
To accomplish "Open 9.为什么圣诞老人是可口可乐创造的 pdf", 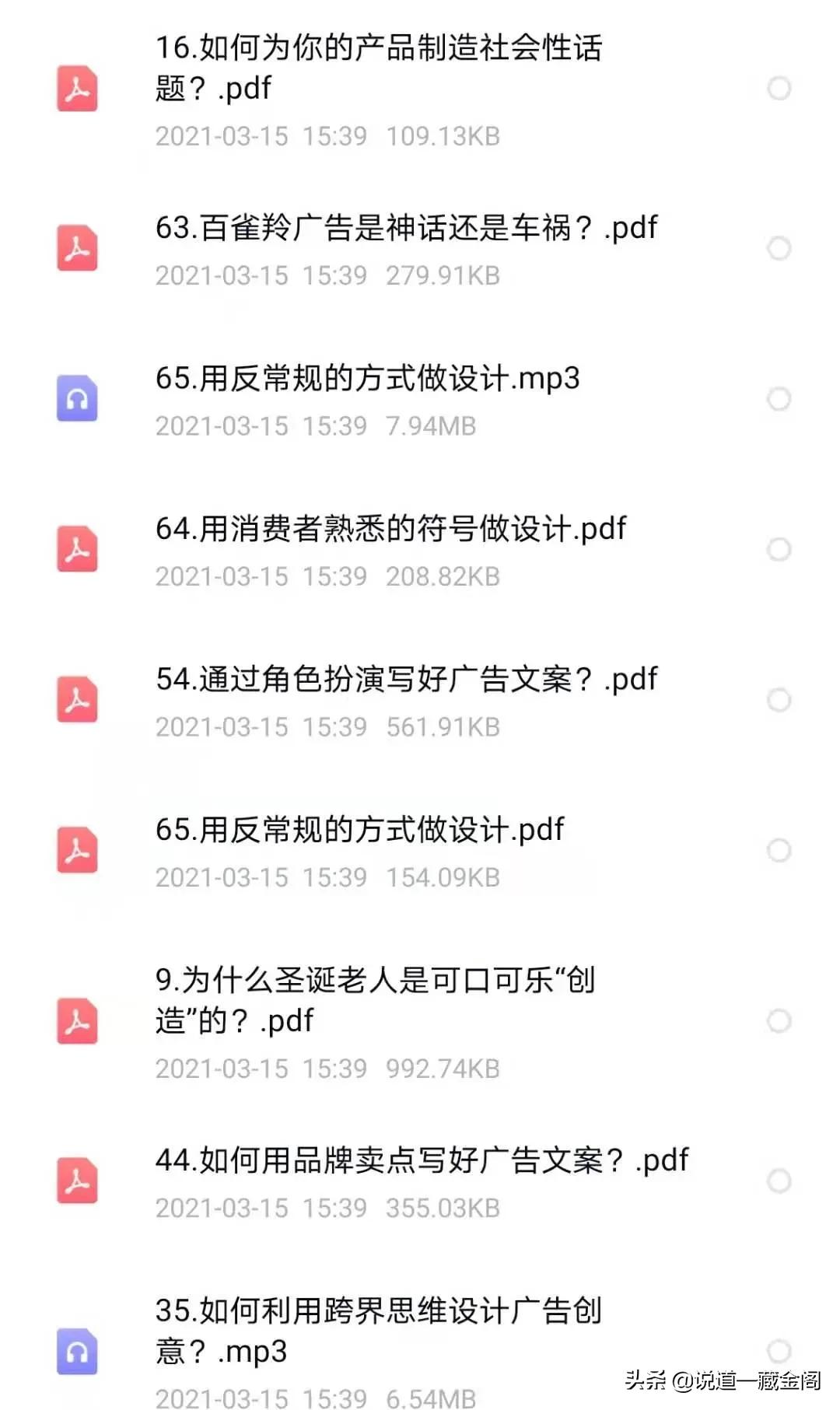I will pyautogui.click(x=375, y=1000).
